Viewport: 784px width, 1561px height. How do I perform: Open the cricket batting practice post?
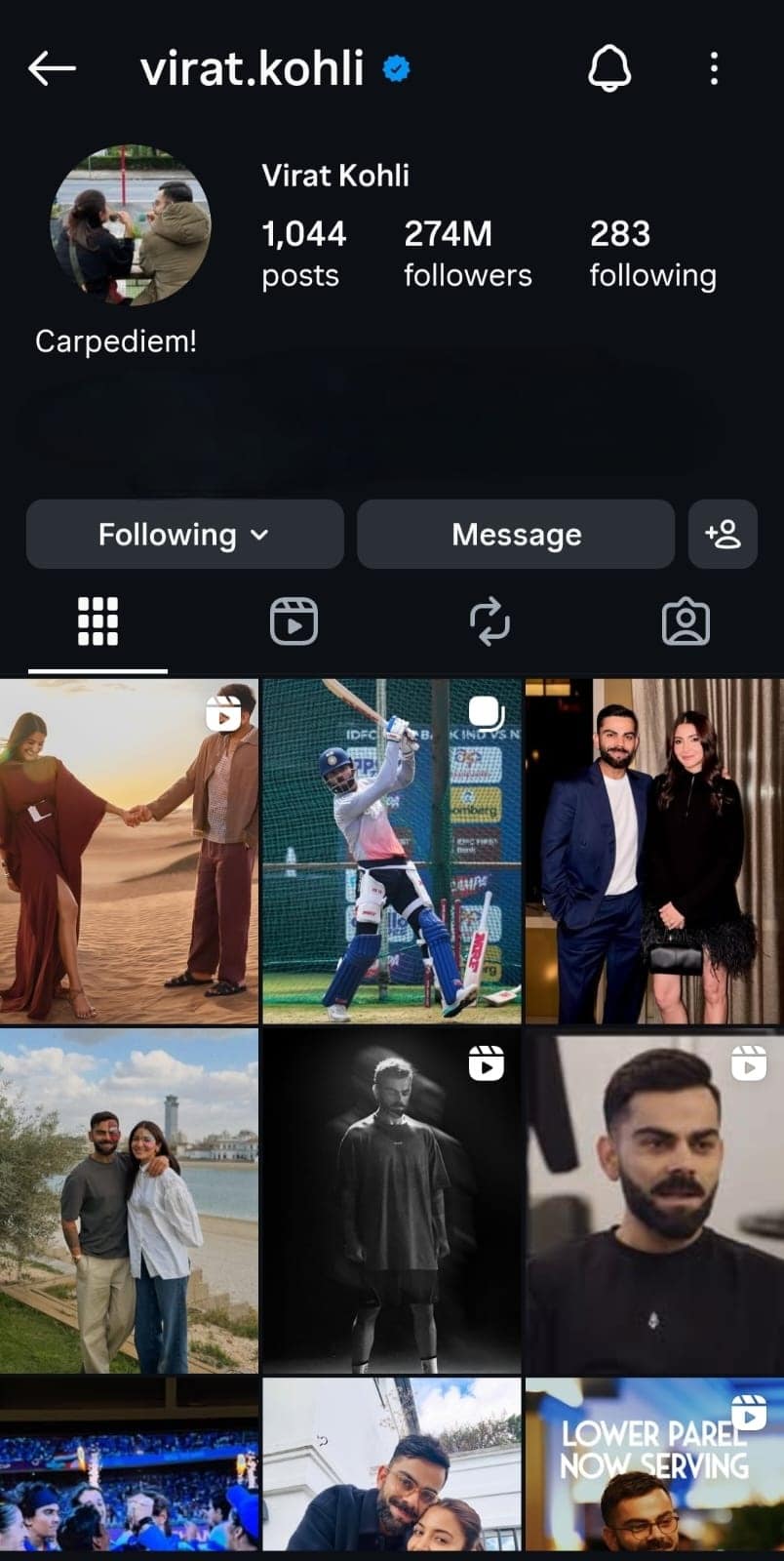point(392,851)
